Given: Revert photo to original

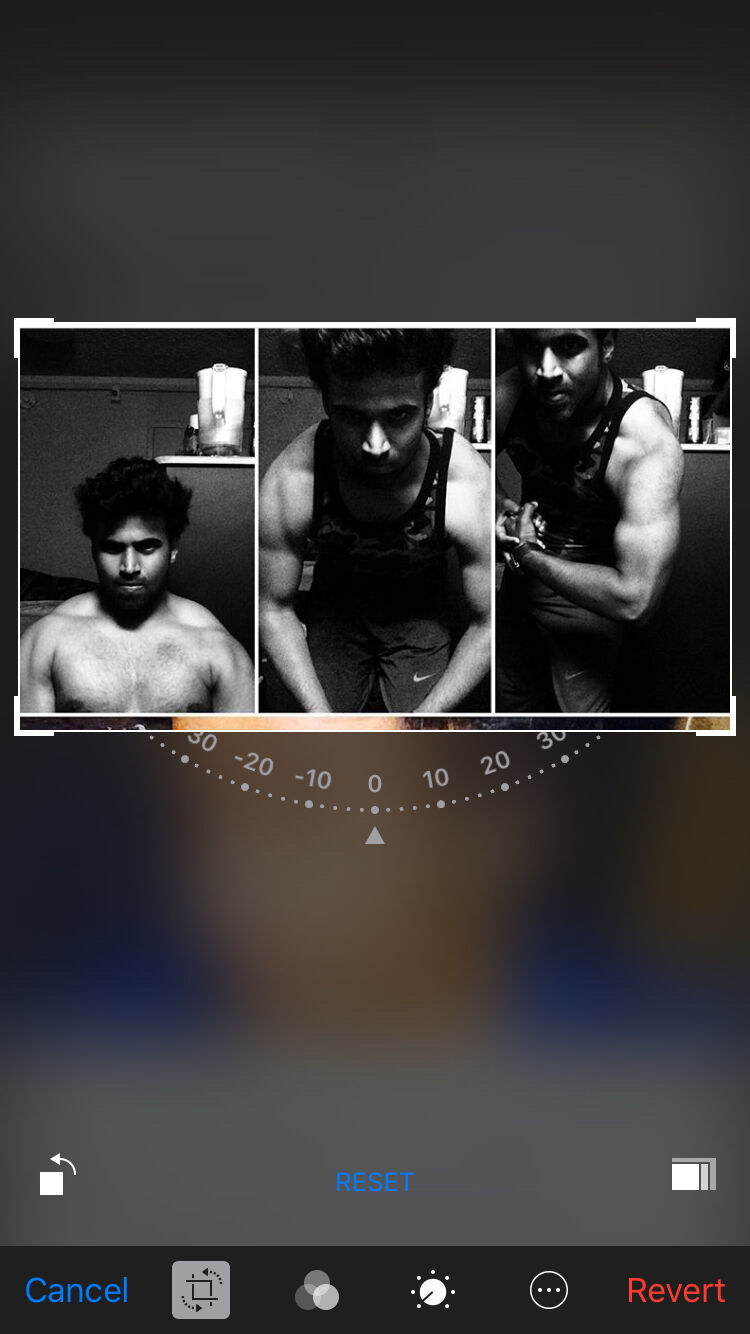Looking at the screenshot, I should pos(676,1290).
